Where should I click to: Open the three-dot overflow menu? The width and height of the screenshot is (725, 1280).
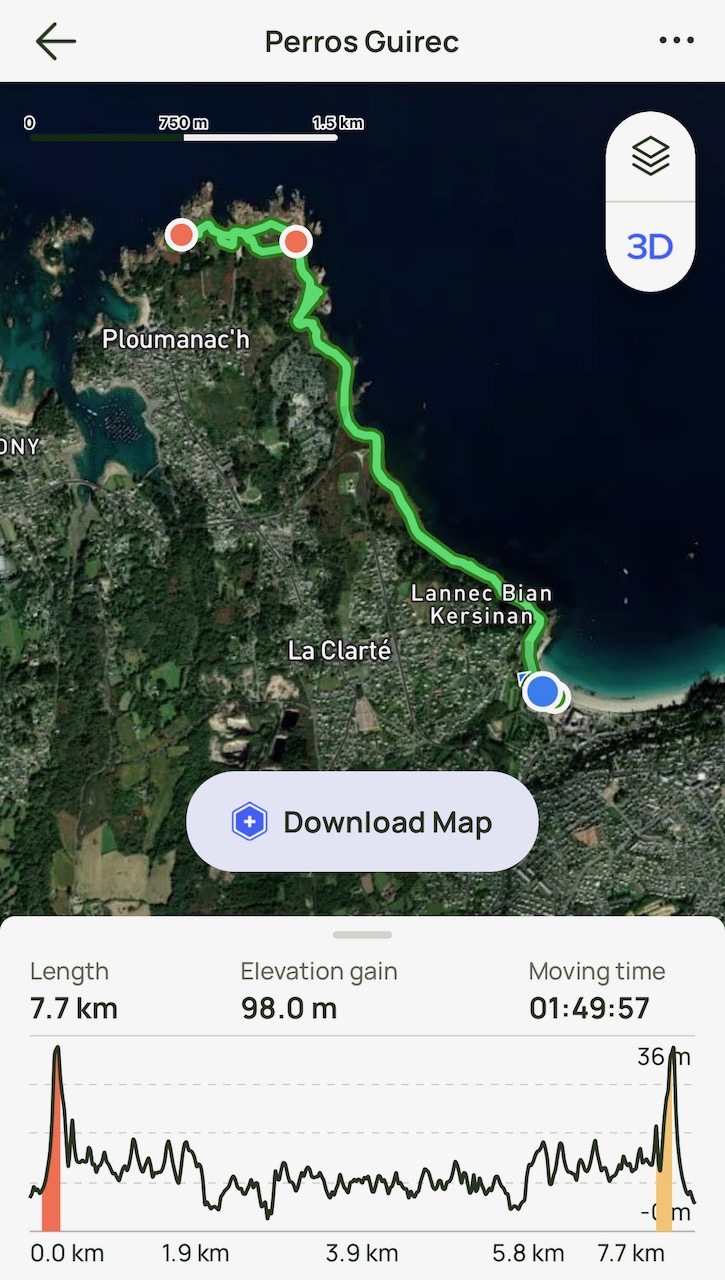point(676,41)
